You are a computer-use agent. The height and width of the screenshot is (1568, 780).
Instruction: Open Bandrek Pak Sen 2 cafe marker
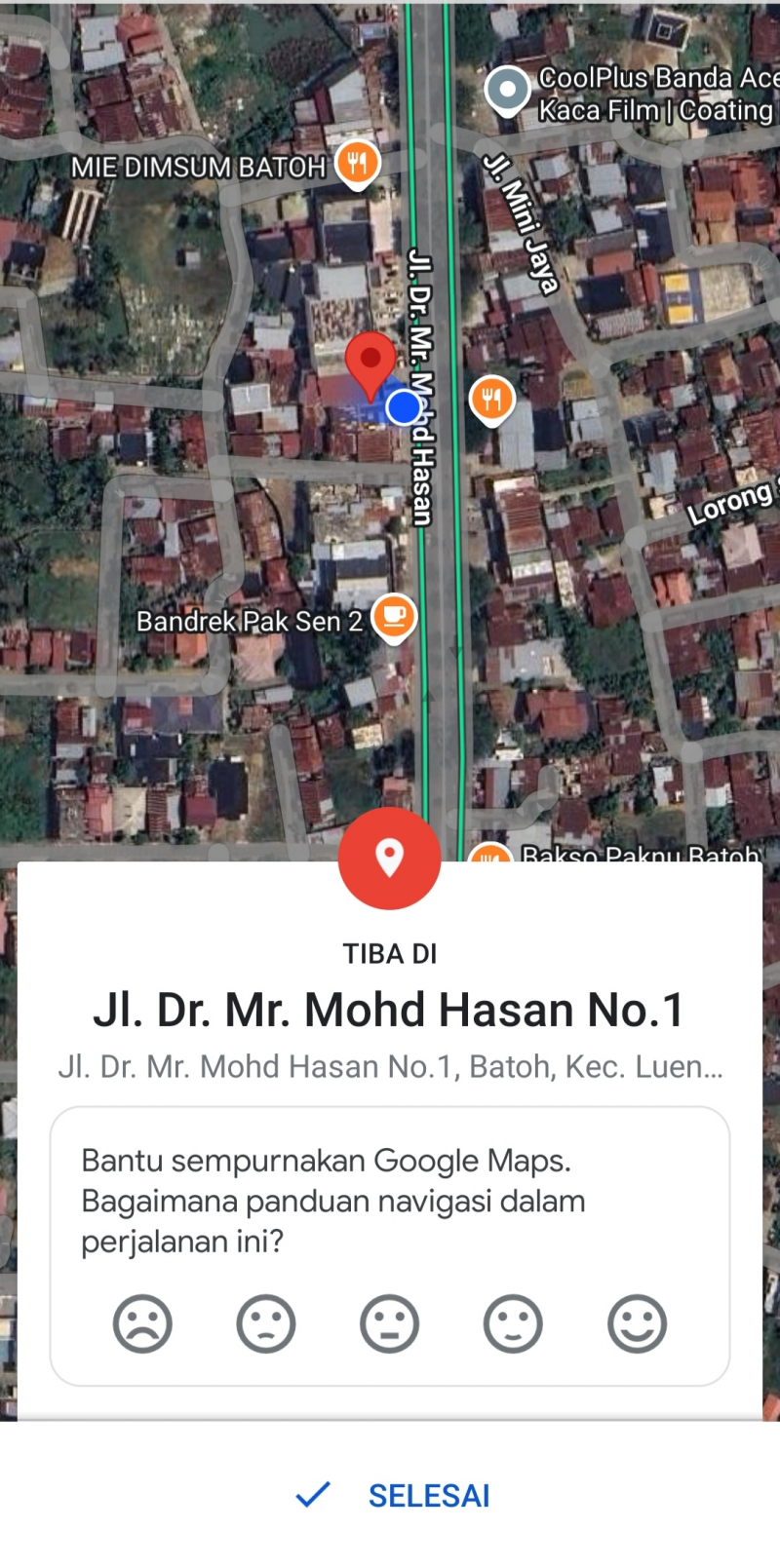tap(394, 616)
